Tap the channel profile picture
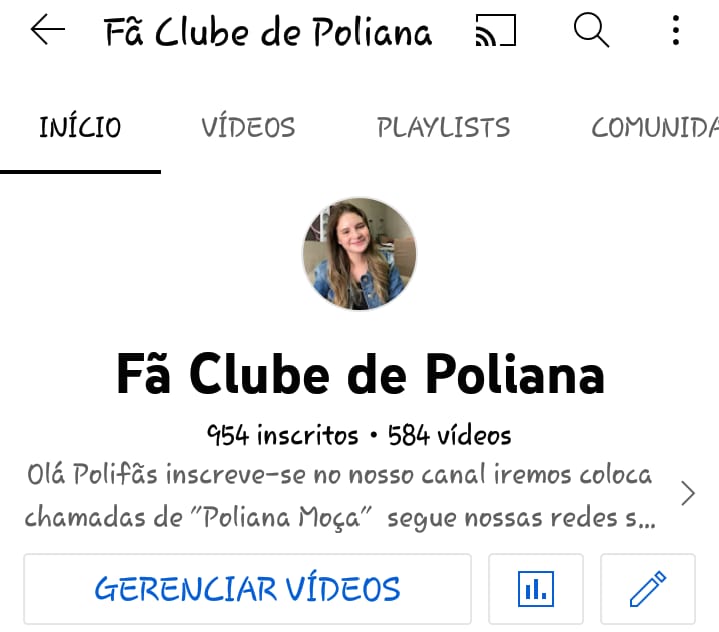 coord(359,254)
